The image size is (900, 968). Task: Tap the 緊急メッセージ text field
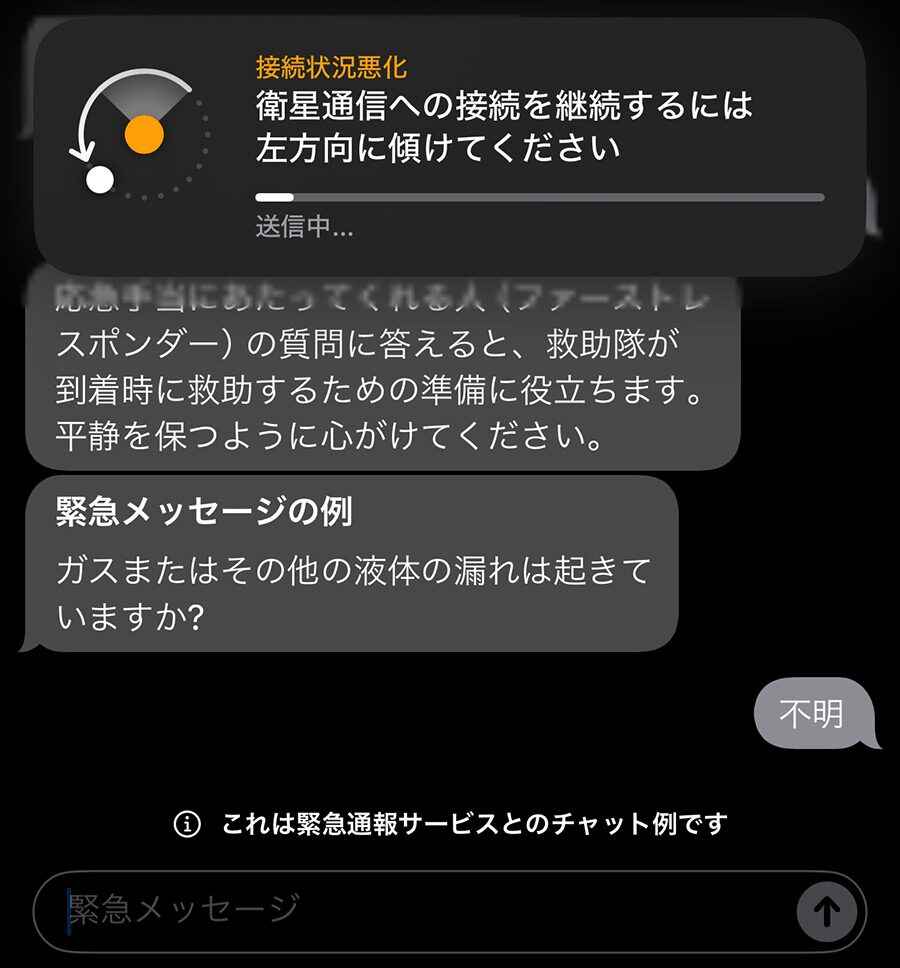click(400, 910)
